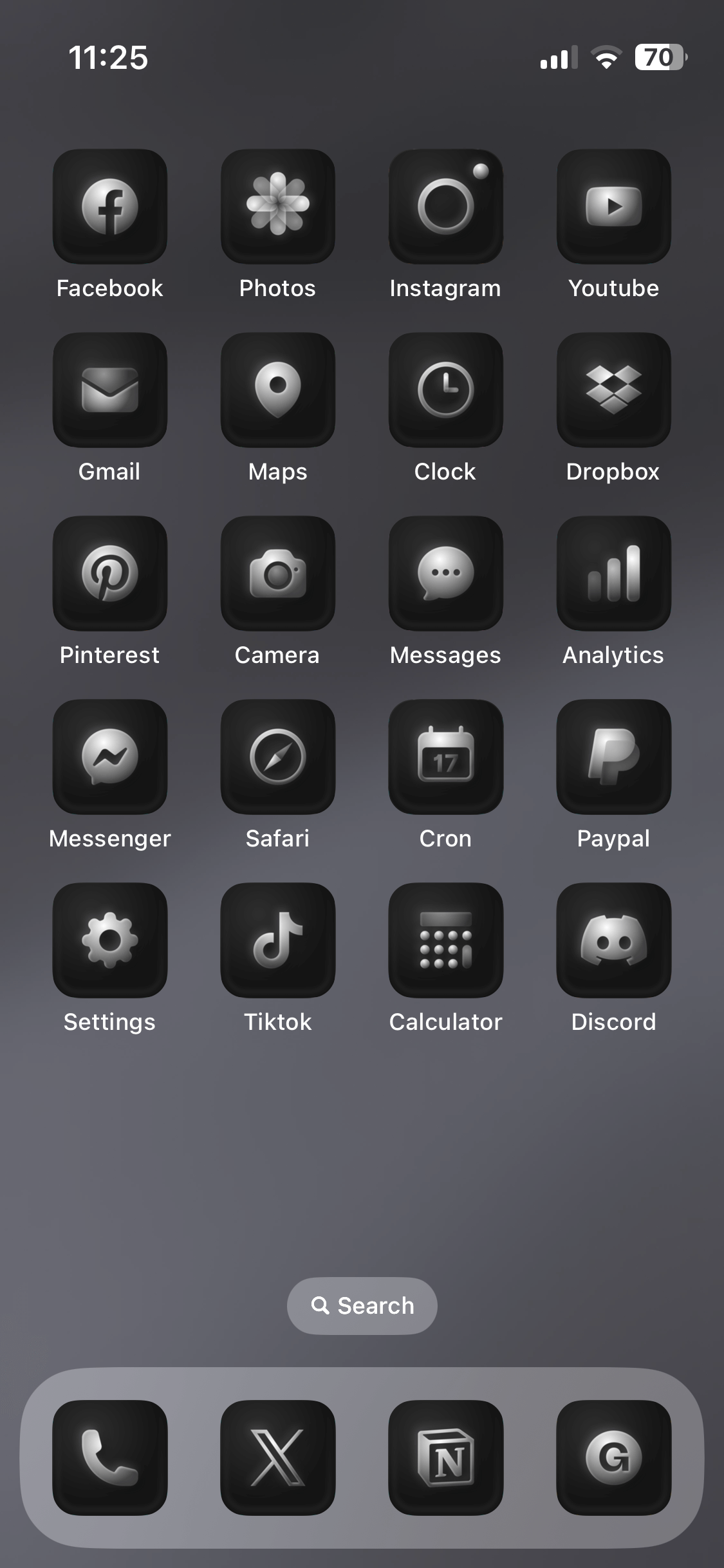This screenshot has width=724, height=1568.
Task: Launch Instagram
Action: (x=445, y=206)
